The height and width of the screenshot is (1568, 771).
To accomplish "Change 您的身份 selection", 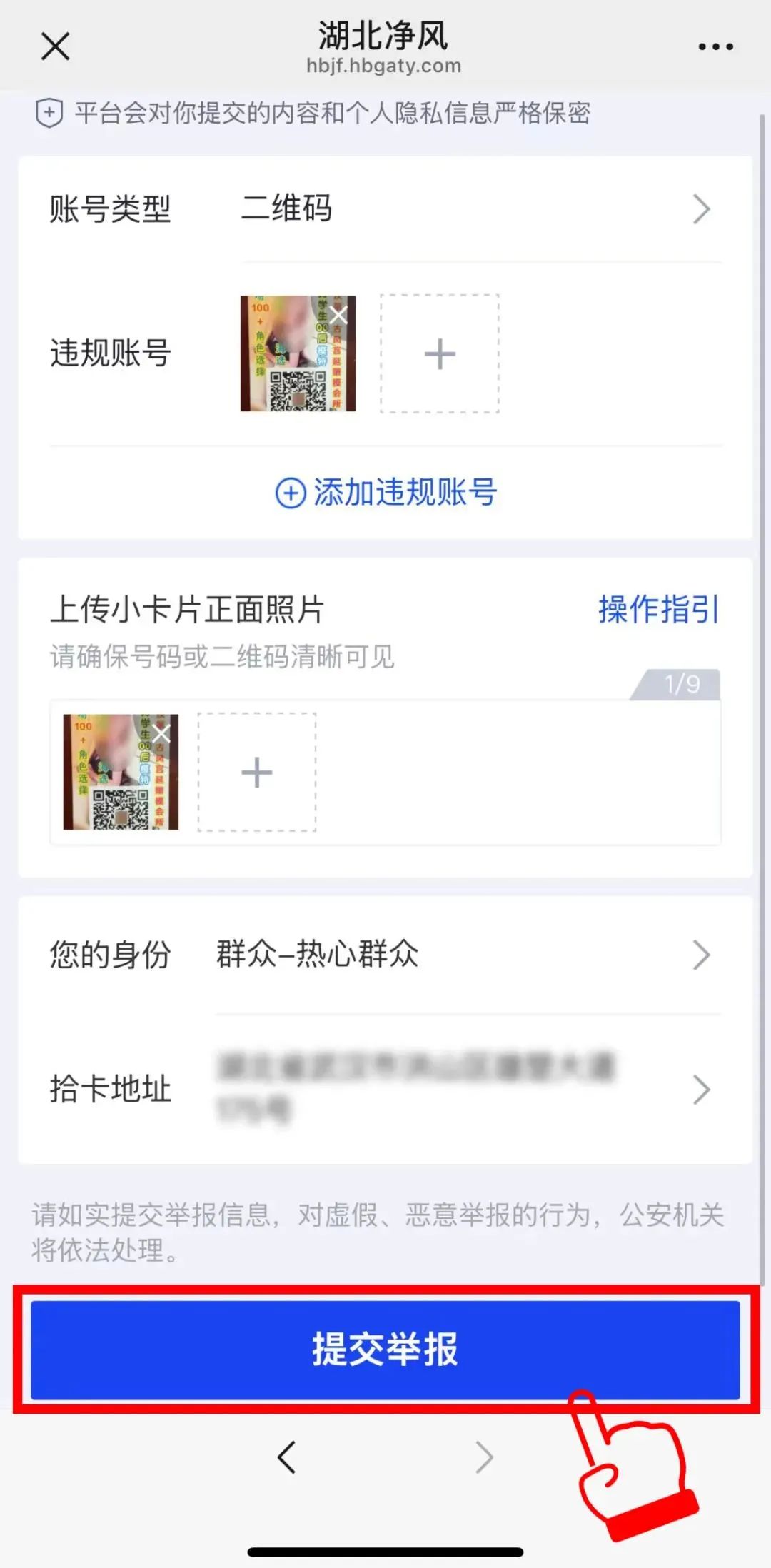I will click(464, 955).
